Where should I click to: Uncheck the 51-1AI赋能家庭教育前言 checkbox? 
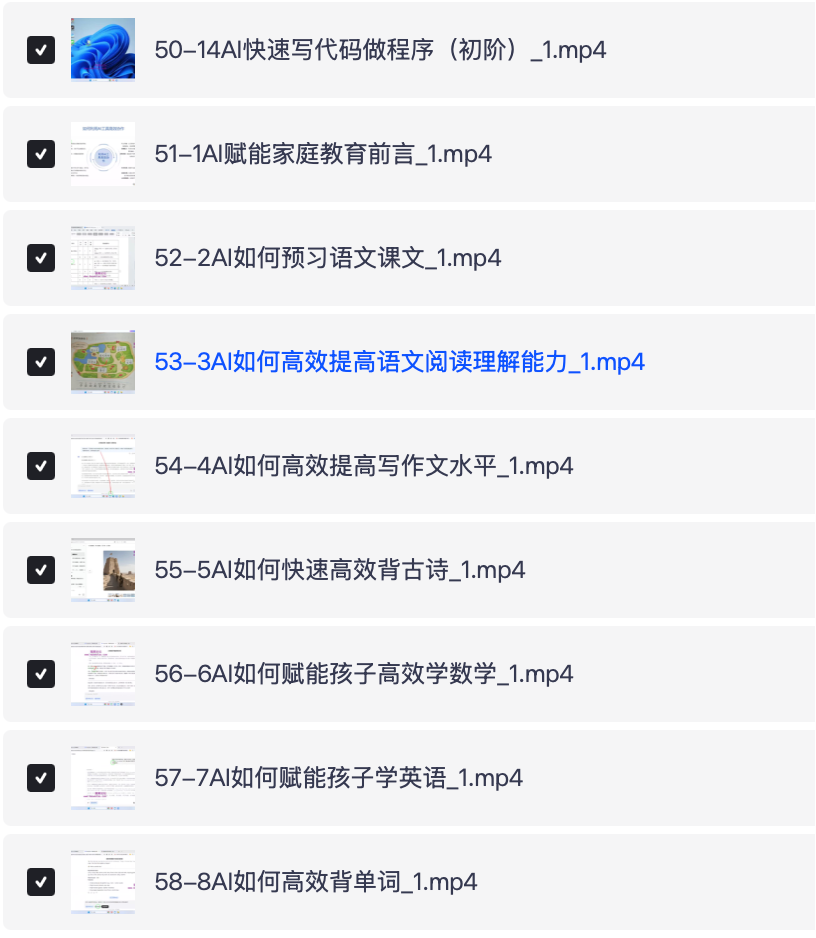[x=40, y=154]
